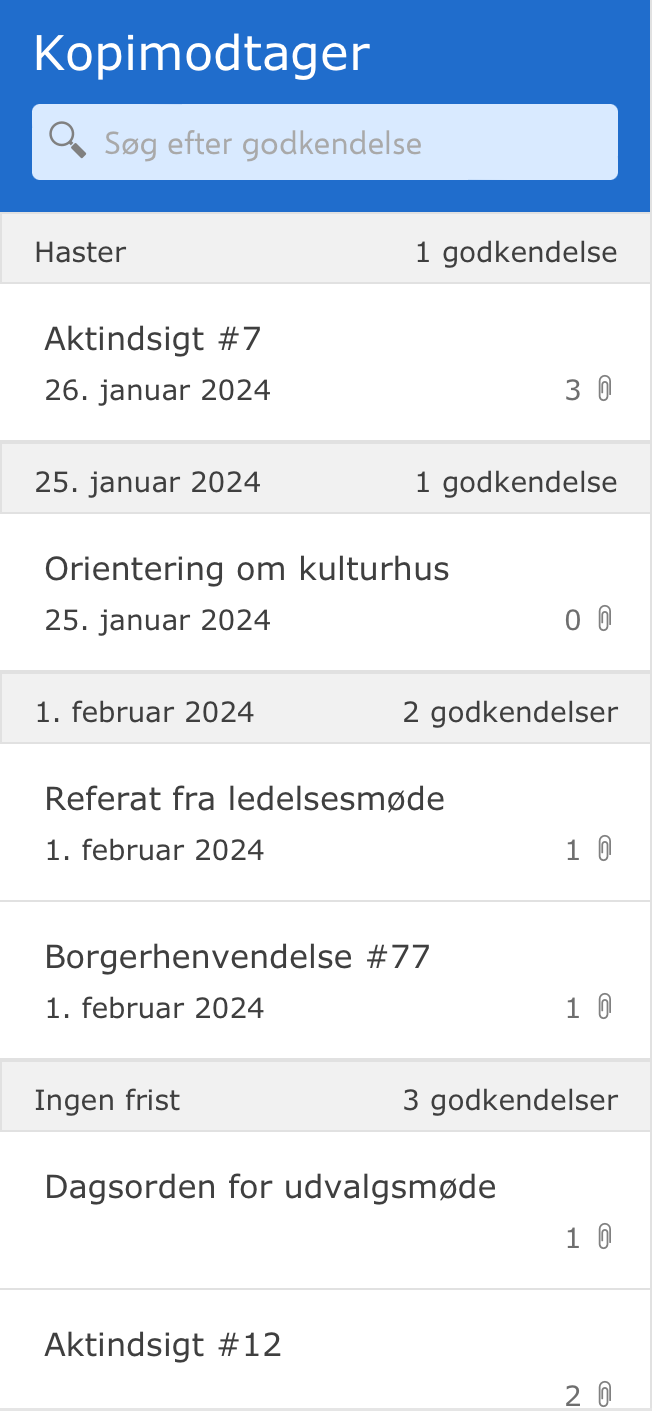Open Aktindsigt #7 approval
Screen dimensions: 652x1411
click(325, 362)
